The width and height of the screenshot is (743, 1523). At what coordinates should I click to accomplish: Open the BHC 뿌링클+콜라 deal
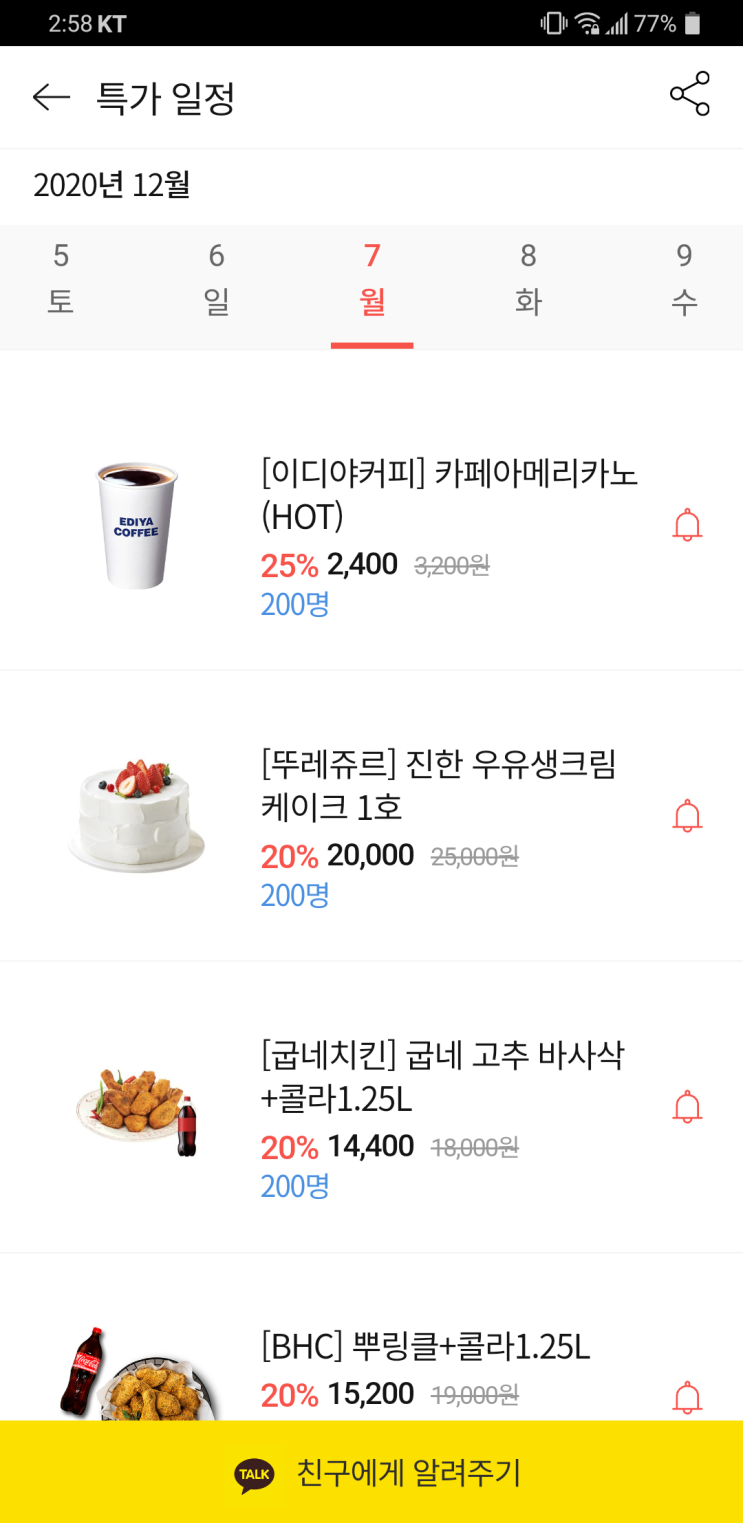coord(425,1348)
